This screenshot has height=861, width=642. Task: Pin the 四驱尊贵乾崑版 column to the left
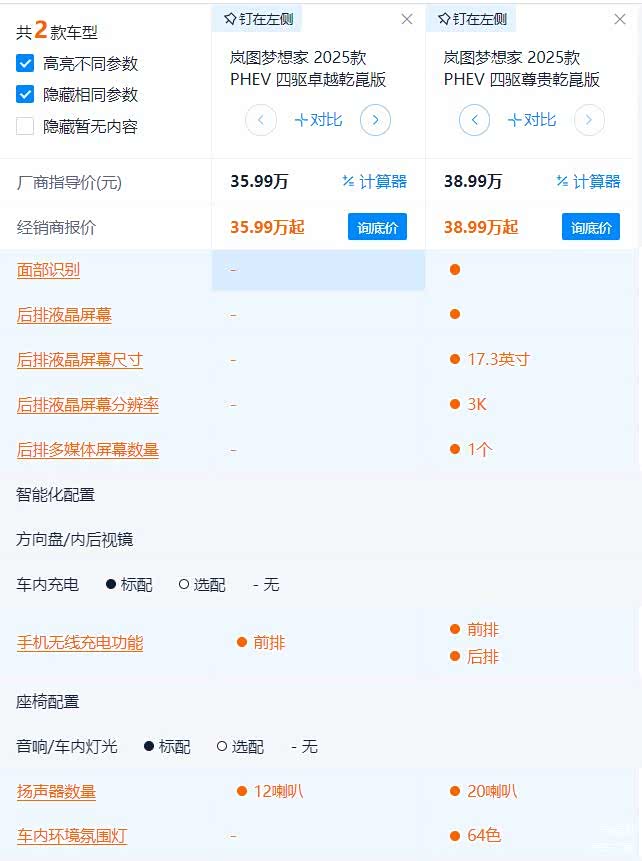tap(472, 18)
